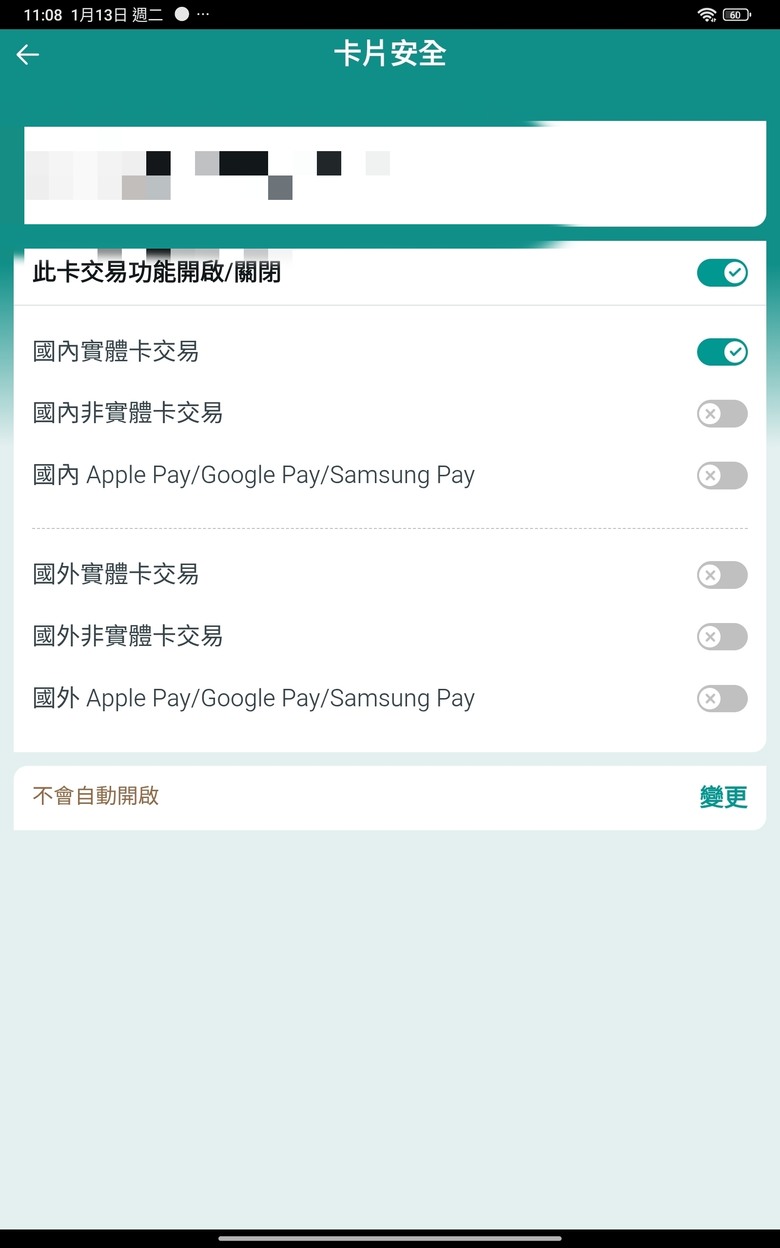Turn on 國內 Apple Pay/Google Pay/Samsung Pay
Image resolution: width=780 pixels, height=1248 pixels.
(722, 476)
